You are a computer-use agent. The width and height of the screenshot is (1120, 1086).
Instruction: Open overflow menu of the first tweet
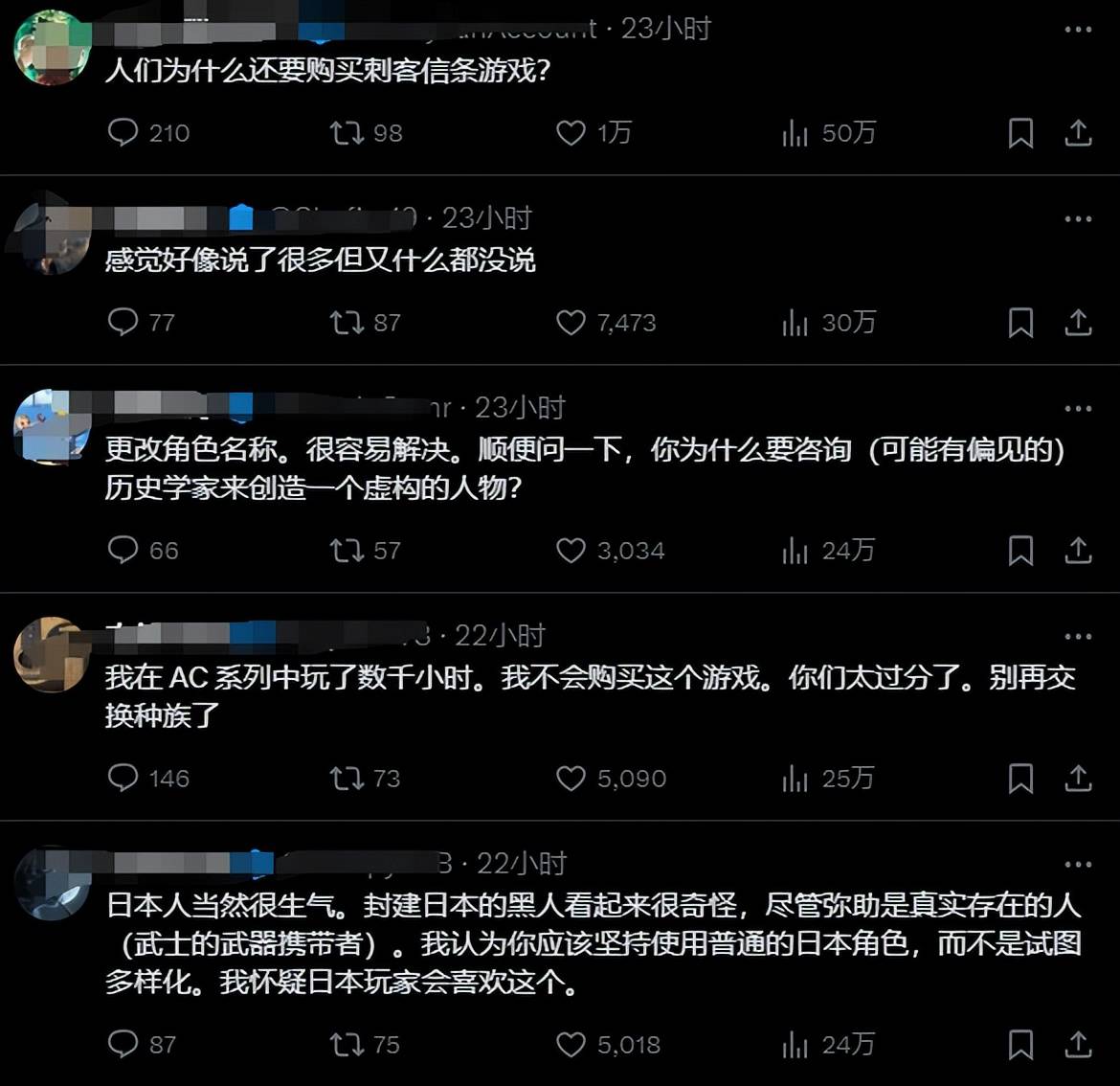pos(1078,30)
